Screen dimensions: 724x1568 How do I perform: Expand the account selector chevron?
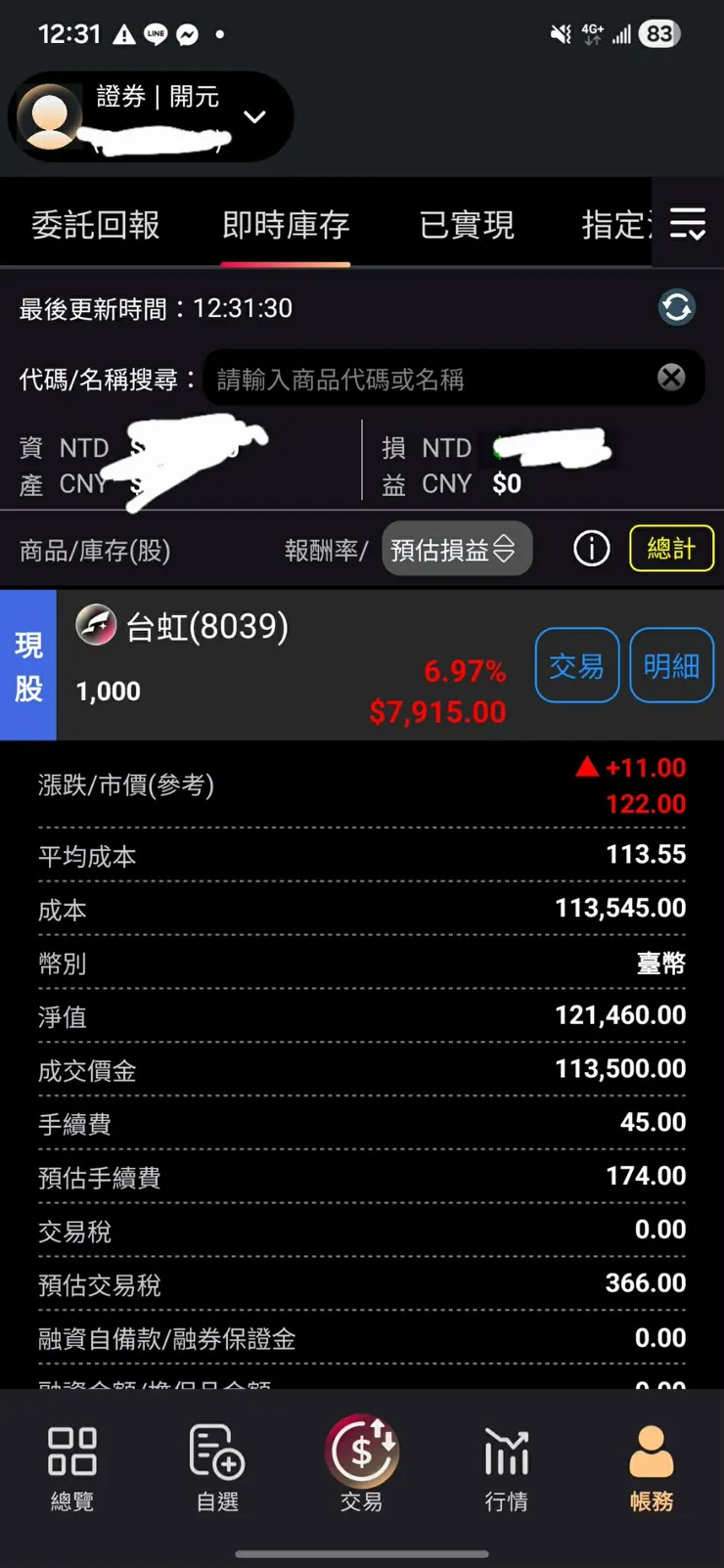[254, 116]
